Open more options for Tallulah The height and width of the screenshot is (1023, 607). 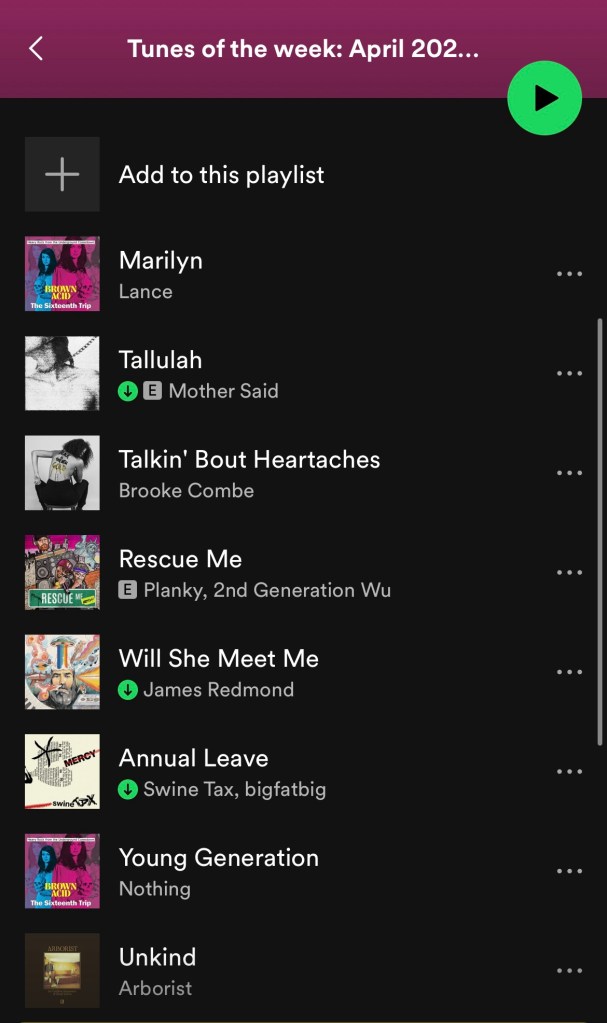coord(569,373)
